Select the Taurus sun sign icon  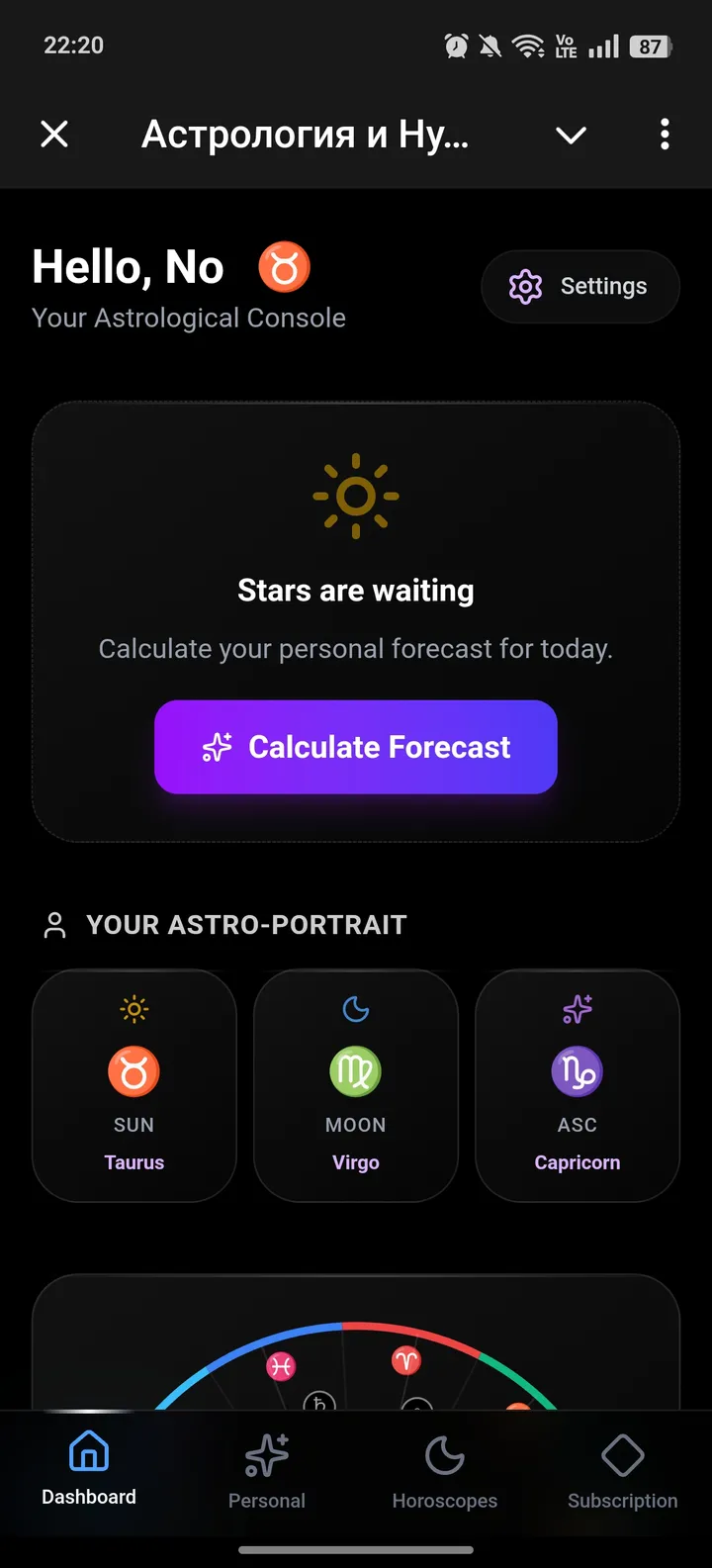click(133, 1069)
